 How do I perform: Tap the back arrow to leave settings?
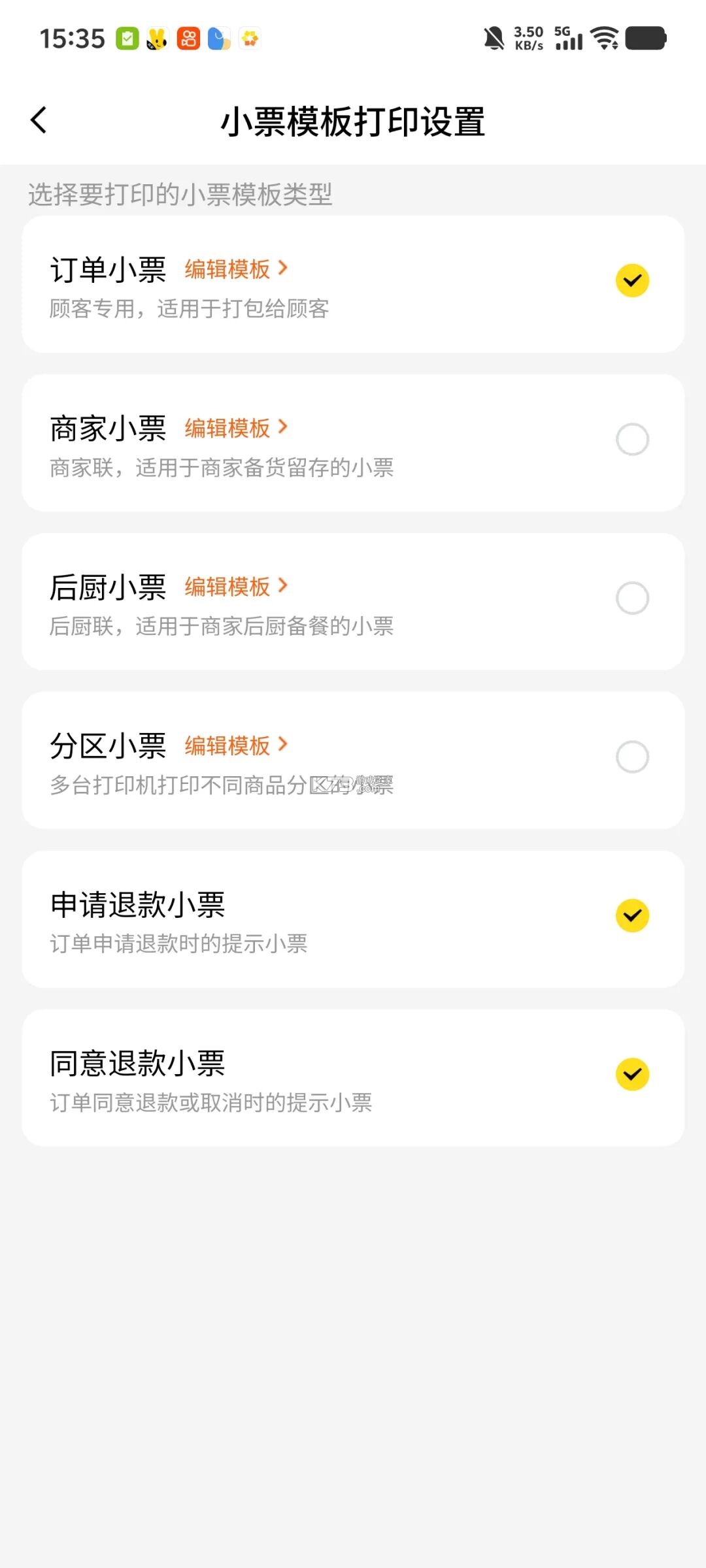click(x=38, y=120)
